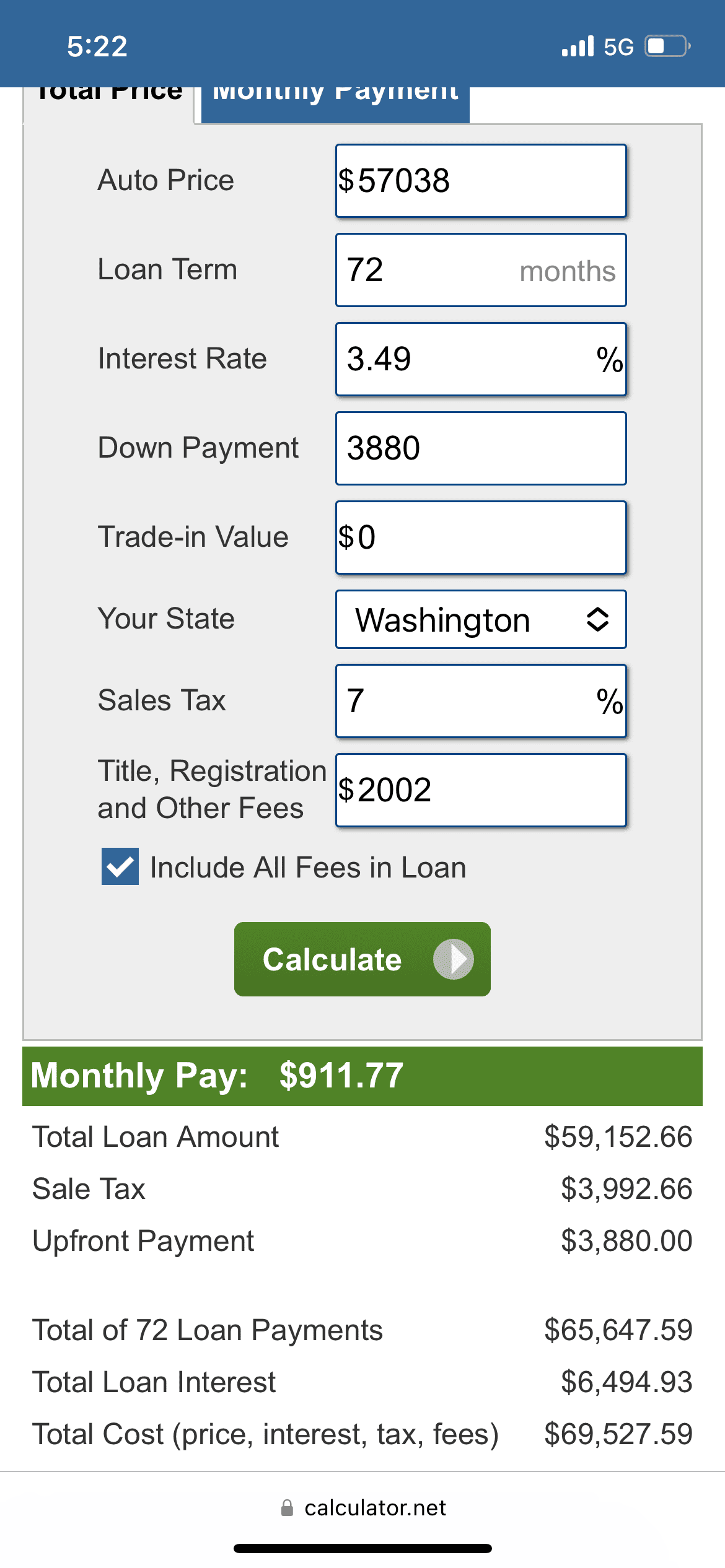This screenshot has height=1568, width=725.
Task: Tap the Loan Term months field
Action: point(481,270)
